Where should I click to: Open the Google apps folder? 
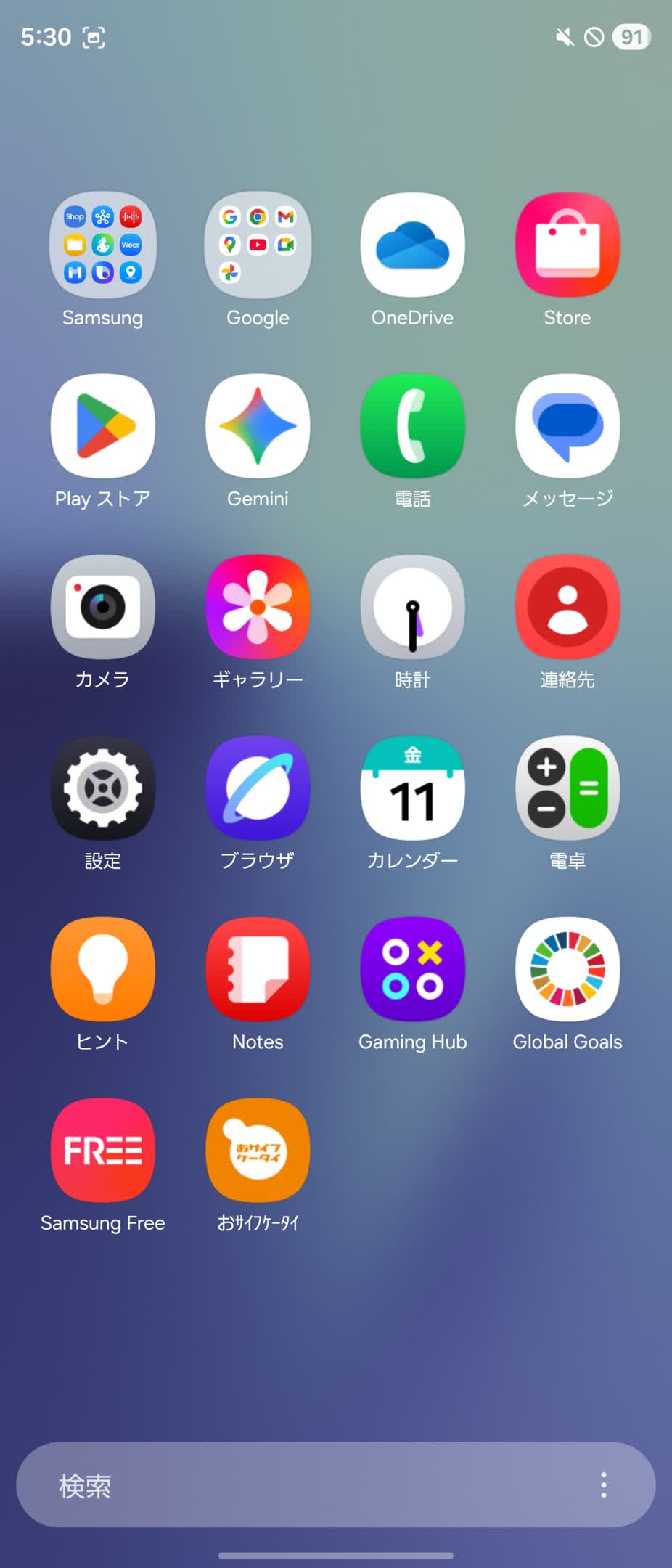tap(258, 245)
